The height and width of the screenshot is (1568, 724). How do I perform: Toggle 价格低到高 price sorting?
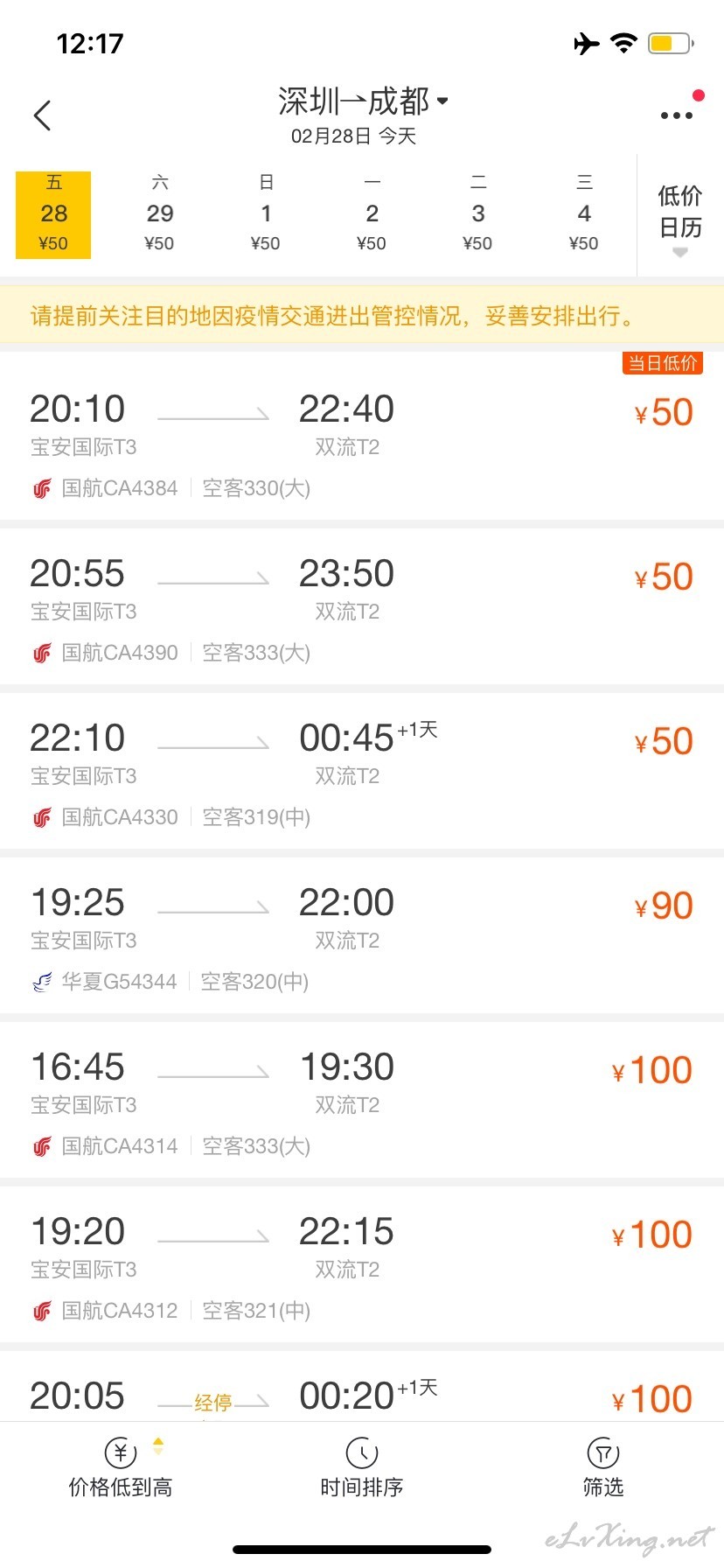point(121,1467)
